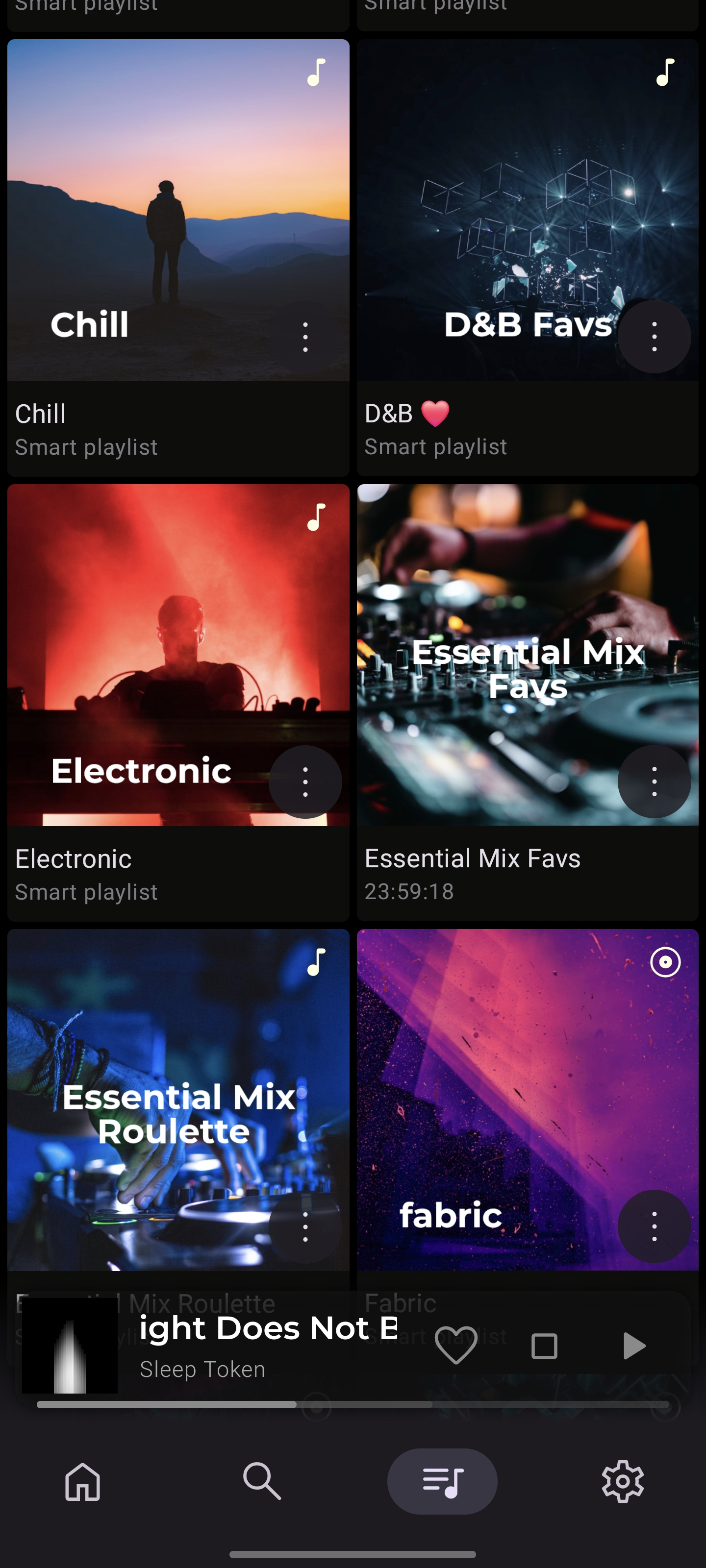Favorite the current Sleep Token track
Screen dimensions: 706x1568
(x=455, y=1345)
